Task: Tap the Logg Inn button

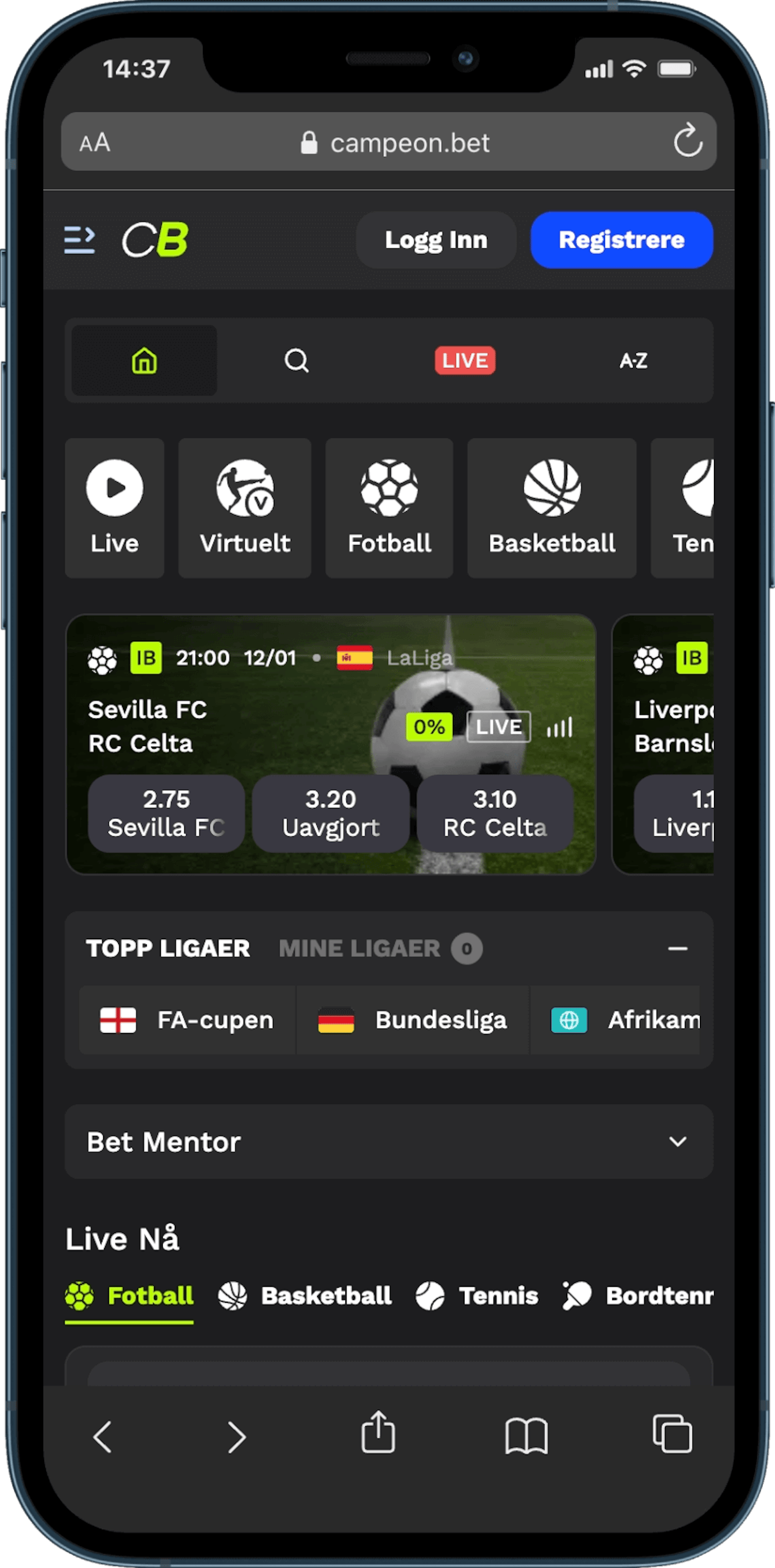Action: [435, 240]
